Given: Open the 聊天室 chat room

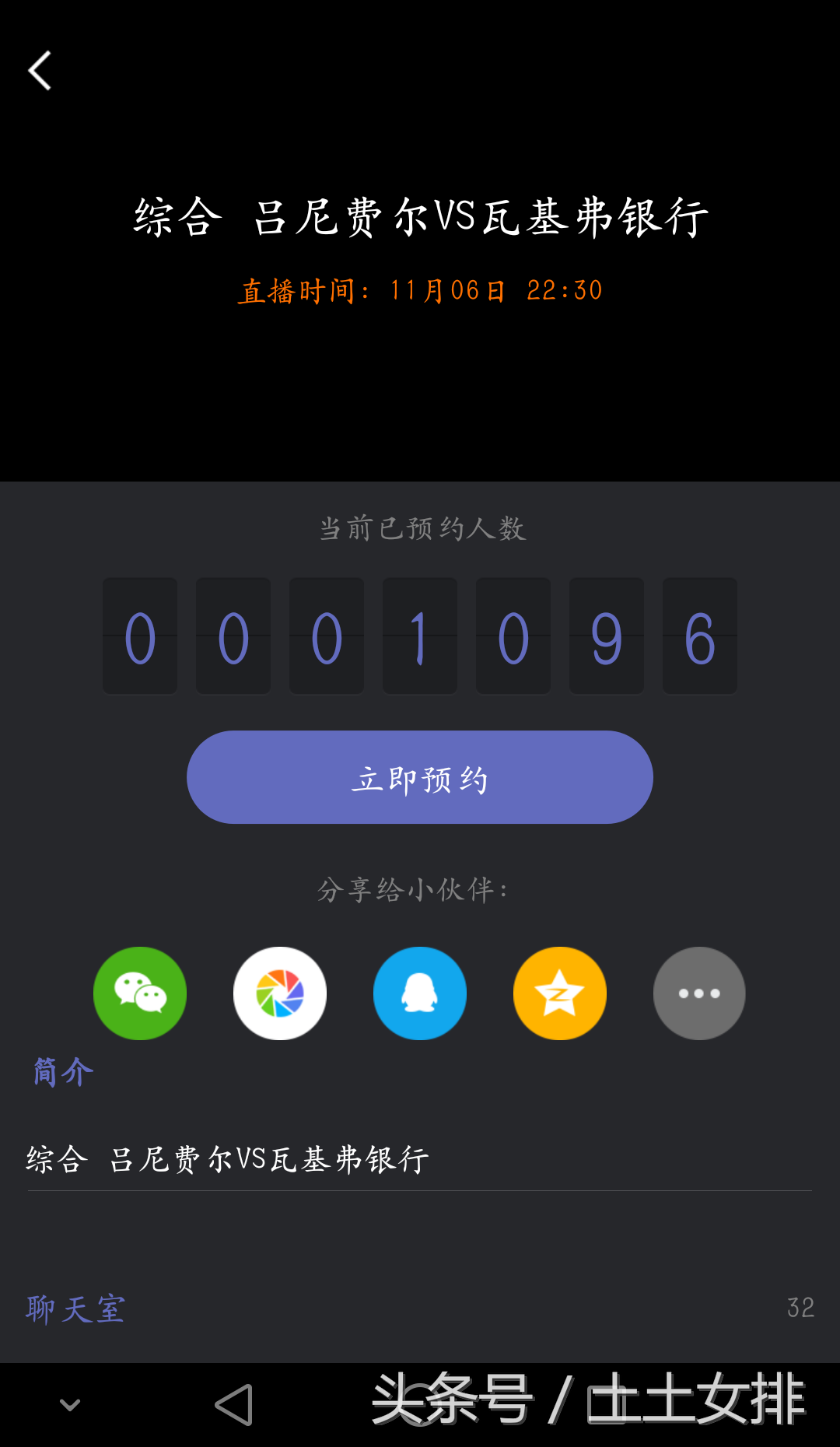Looking at the screenshot, I should (76, 1309).
